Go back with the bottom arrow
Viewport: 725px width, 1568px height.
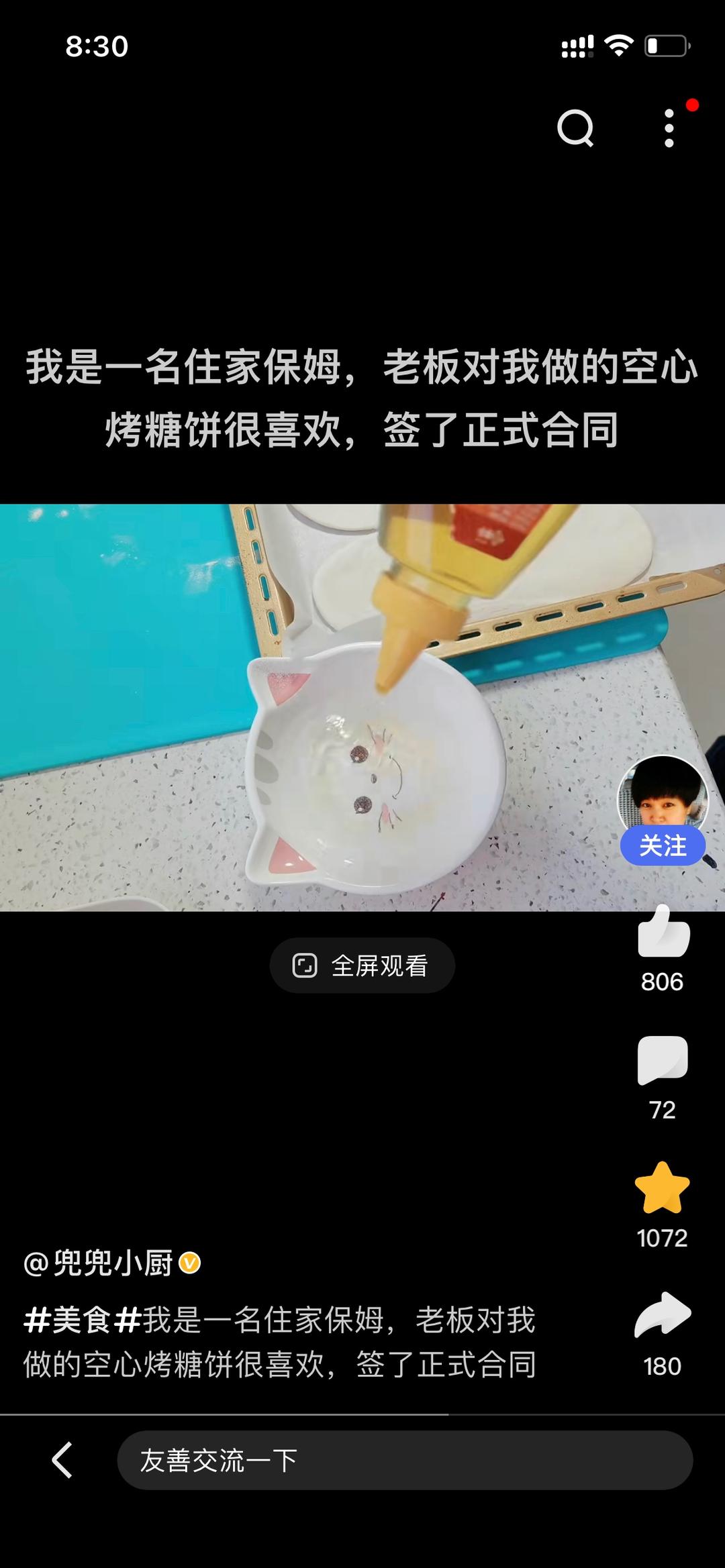click(x=62, y=1461)
